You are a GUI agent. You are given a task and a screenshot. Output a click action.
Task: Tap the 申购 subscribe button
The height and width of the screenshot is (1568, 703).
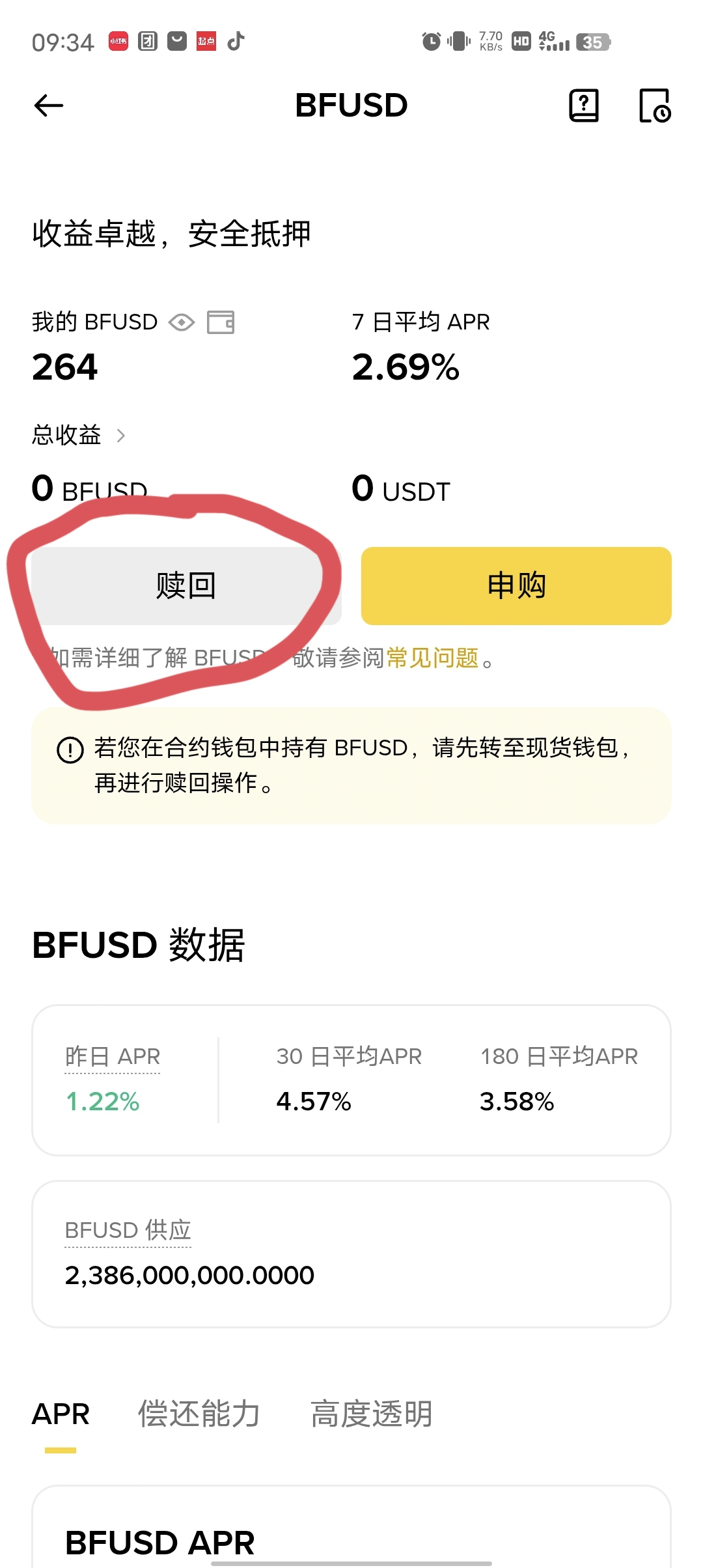(x=516, y=585)
